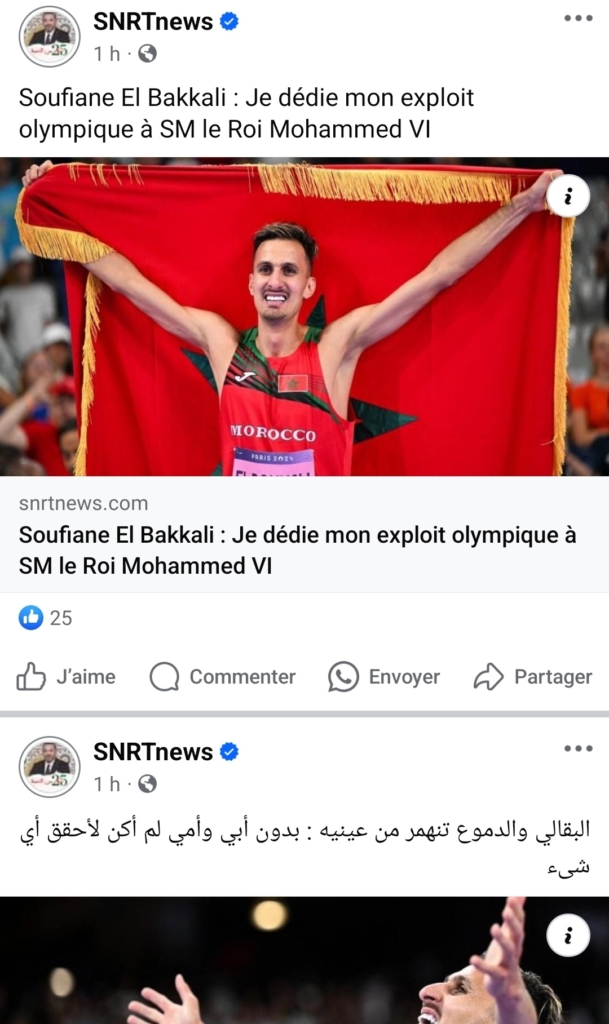609x1024 pixels.
Task: Share the post with Partager
Action: [x=532, y=677]
